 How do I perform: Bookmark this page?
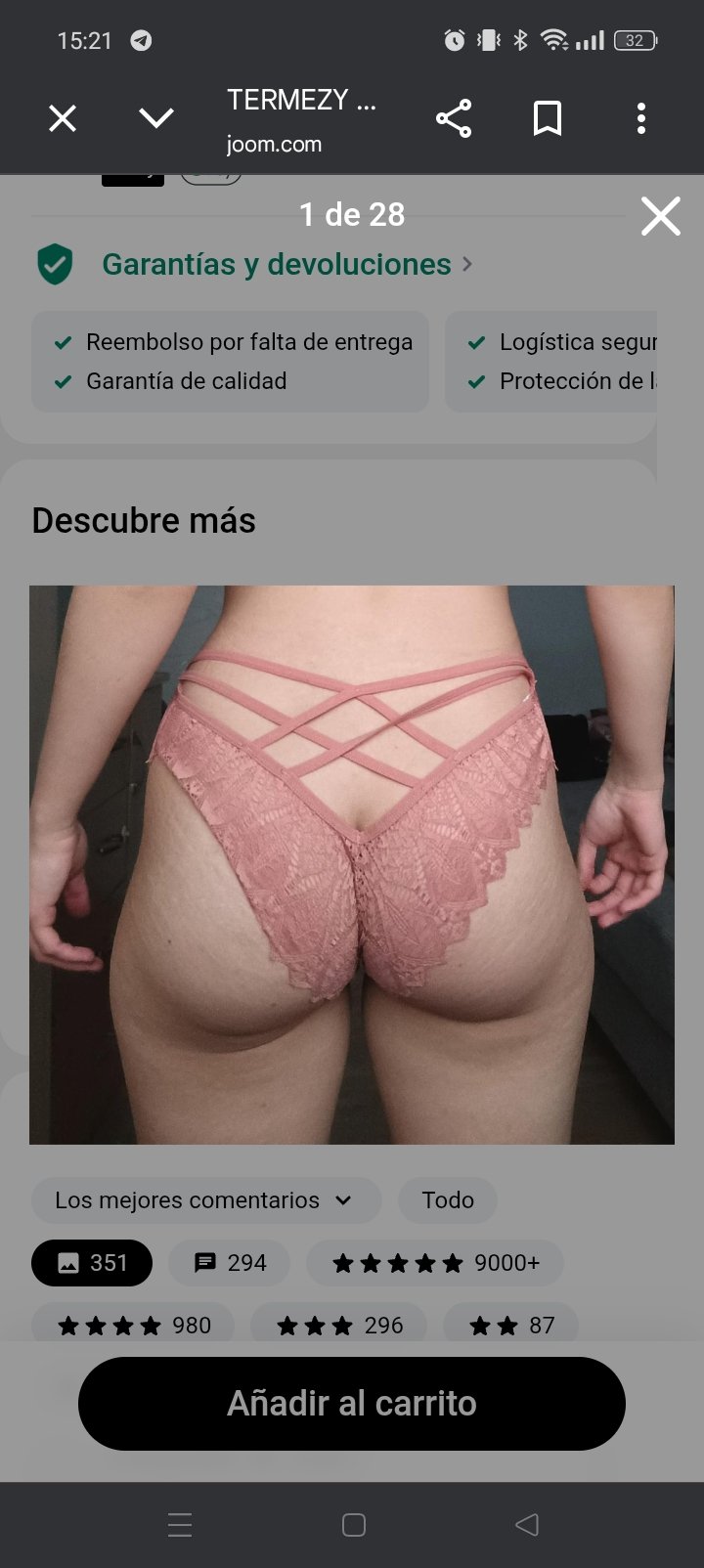(x=548, y=119)
